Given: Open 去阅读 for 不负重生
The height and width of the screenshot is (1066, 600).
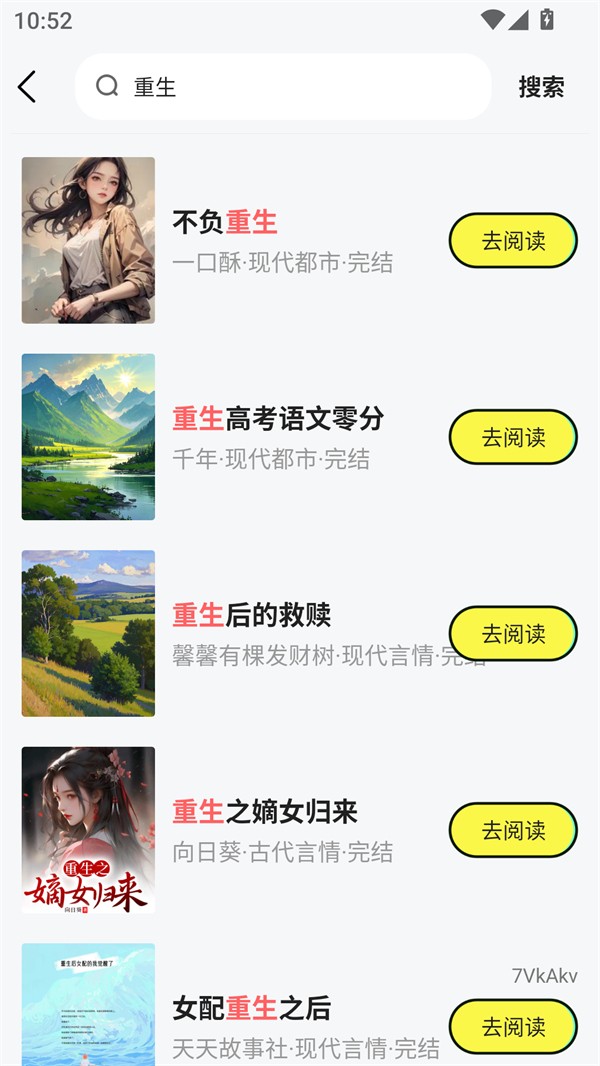Looking at the screenshot, I should (513, 241).
